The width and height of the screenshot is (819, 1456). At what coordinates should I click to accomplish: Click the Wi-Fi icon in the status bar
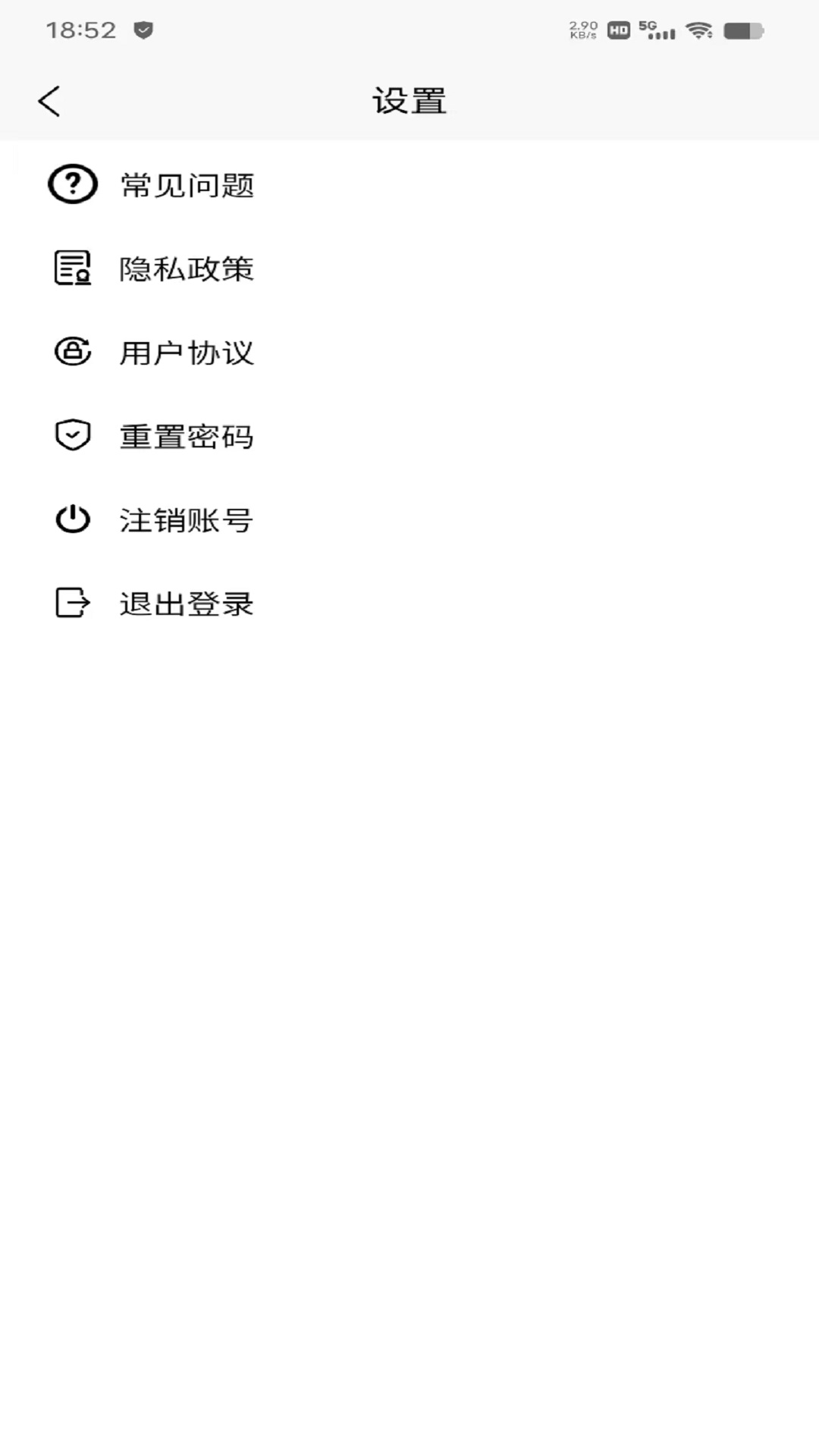[698, 32]
